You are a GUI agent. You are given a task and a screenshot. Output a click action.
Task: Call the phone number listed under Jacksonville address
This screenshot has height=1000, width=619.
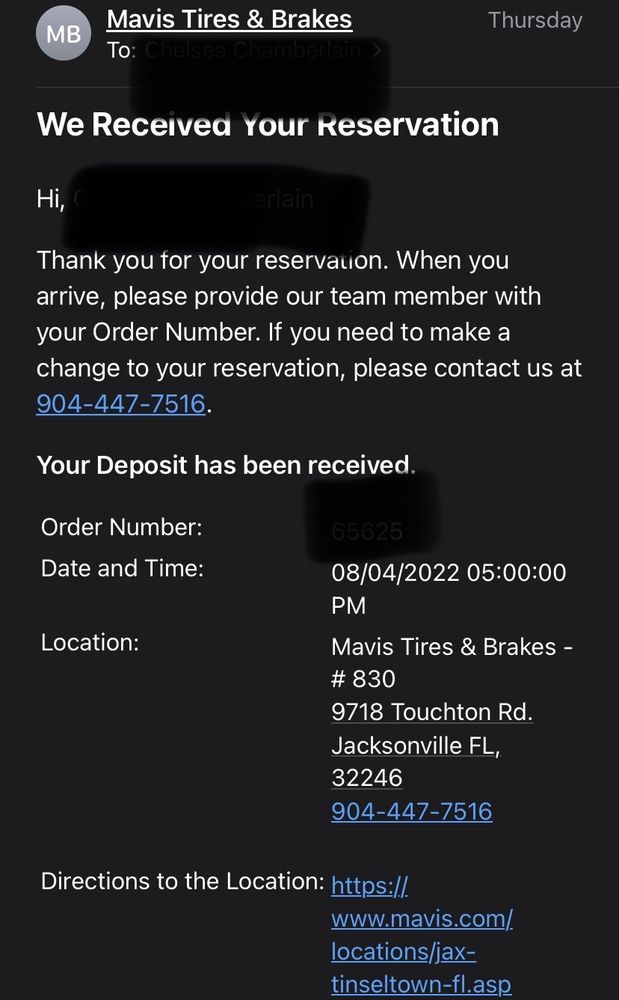(411, 810)
